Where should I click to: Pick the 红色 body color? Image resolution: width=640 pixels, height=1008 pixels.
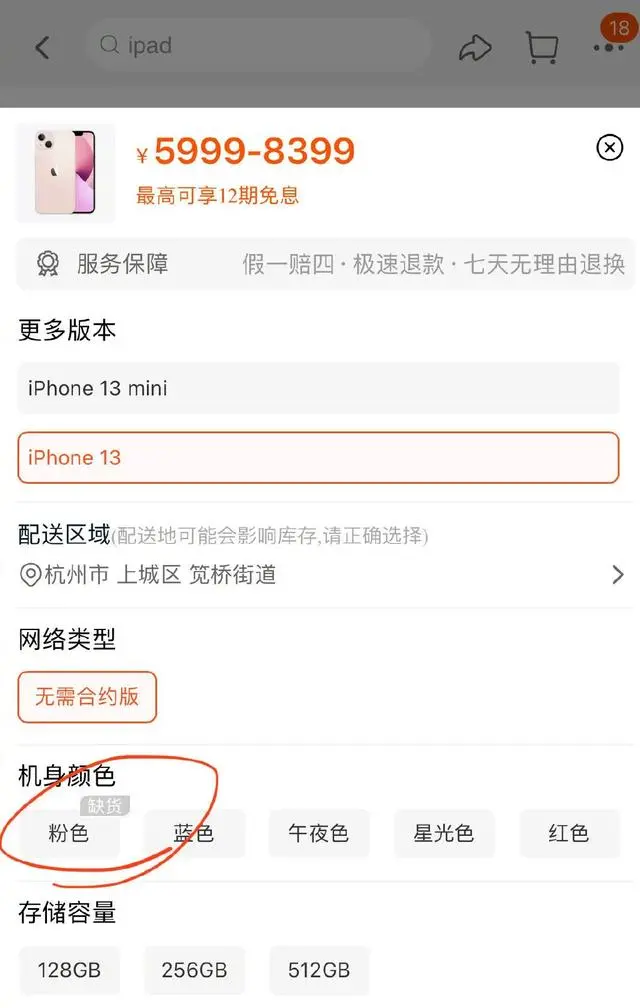tap(568, 833)
